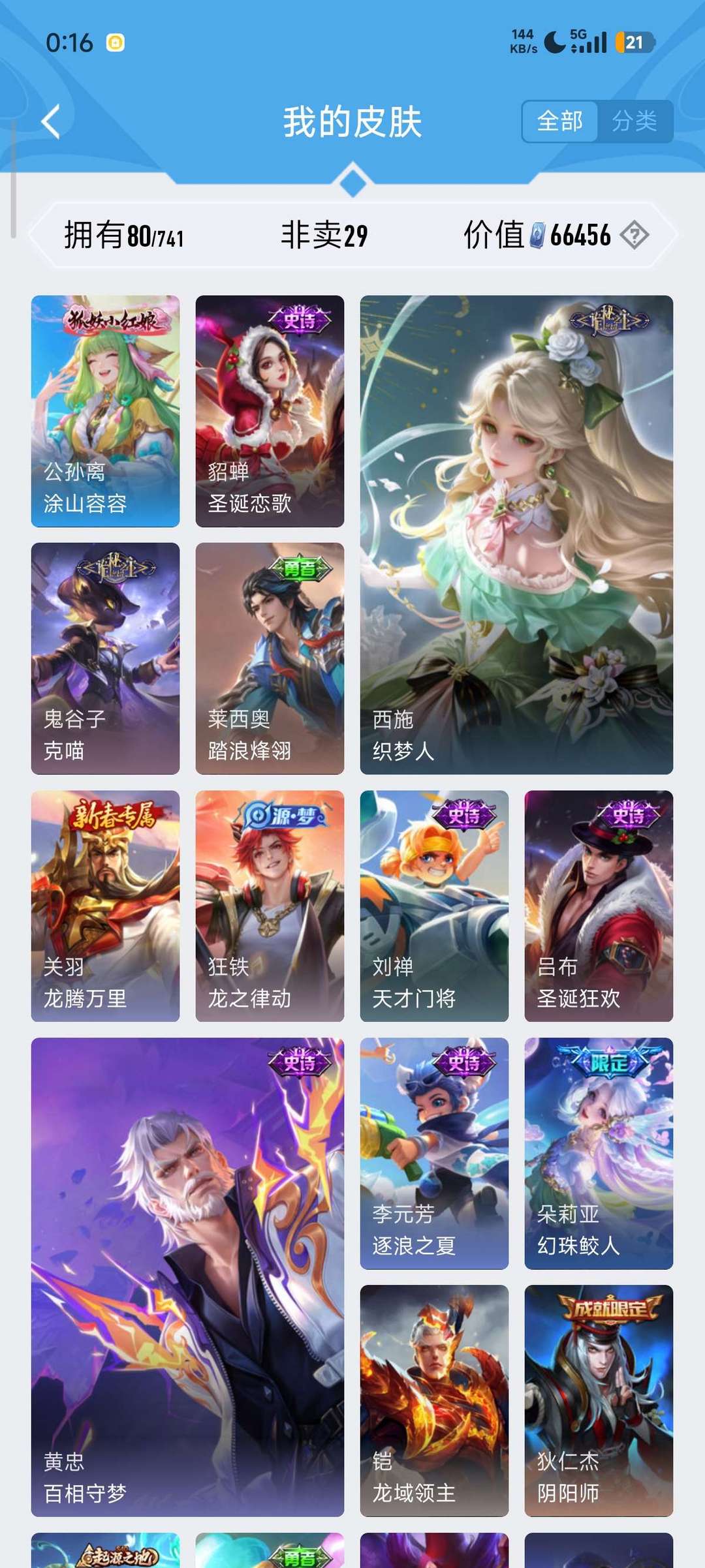Screen dimensions: 705x1568
Task: View 吕布 圣诞狂欢 skin
Action: (x=599, y=906)
